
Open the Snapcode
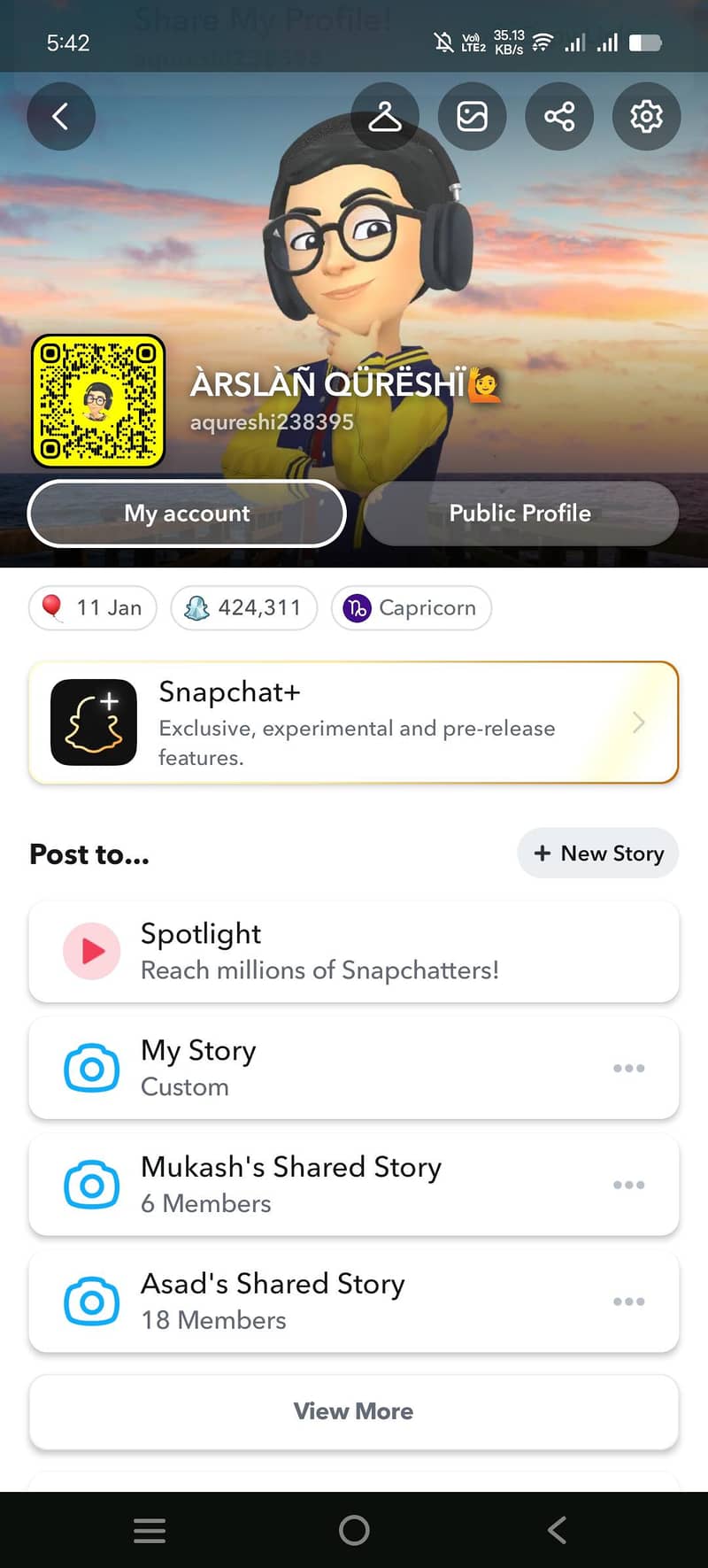pos(98,401)
